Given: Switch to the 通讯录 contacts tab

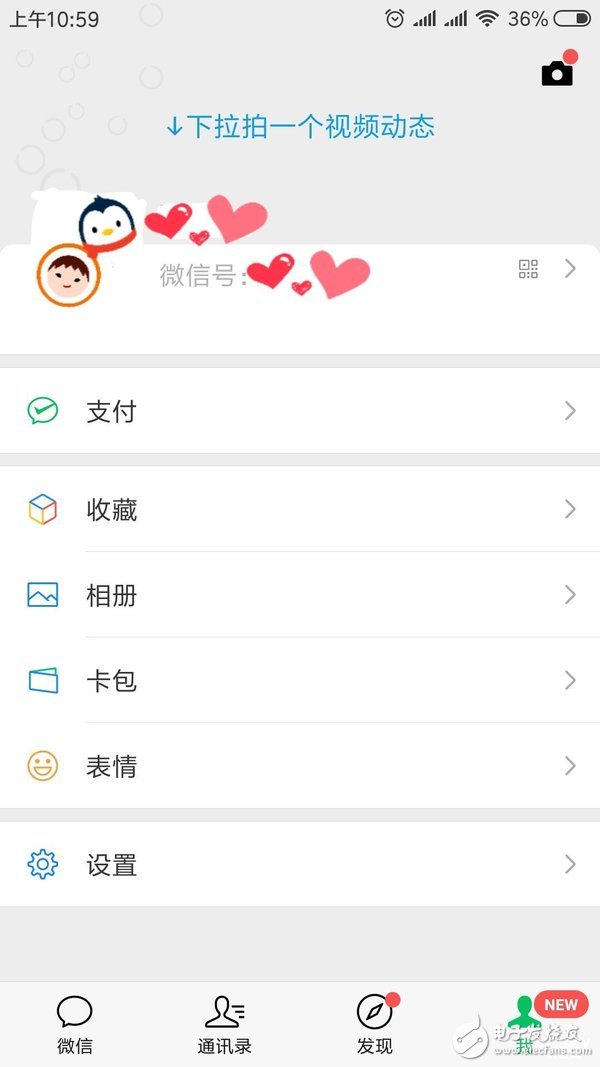Looking at the screenshot, I should 225,1024.
